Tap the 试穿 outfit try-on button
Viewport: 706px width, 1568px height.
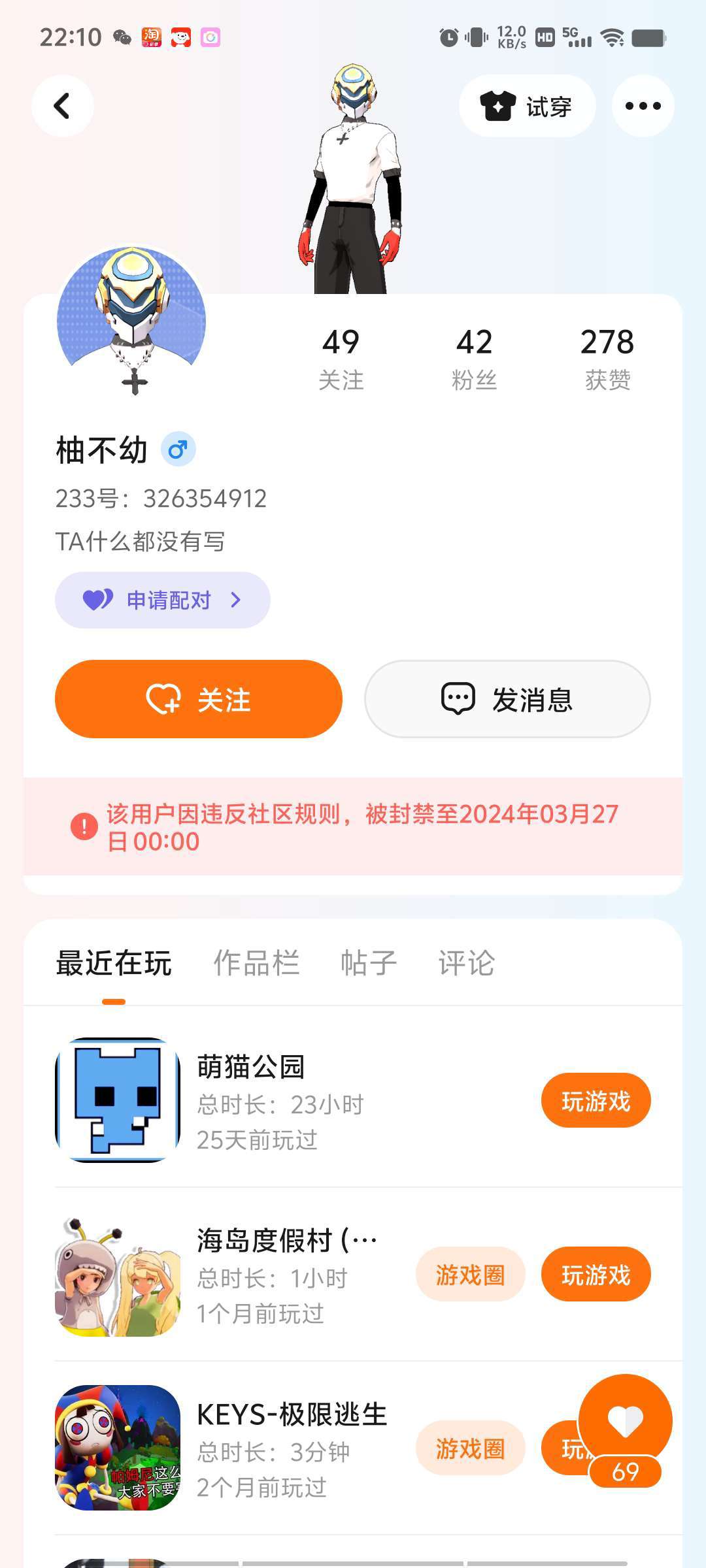click(x=527, y=106)
